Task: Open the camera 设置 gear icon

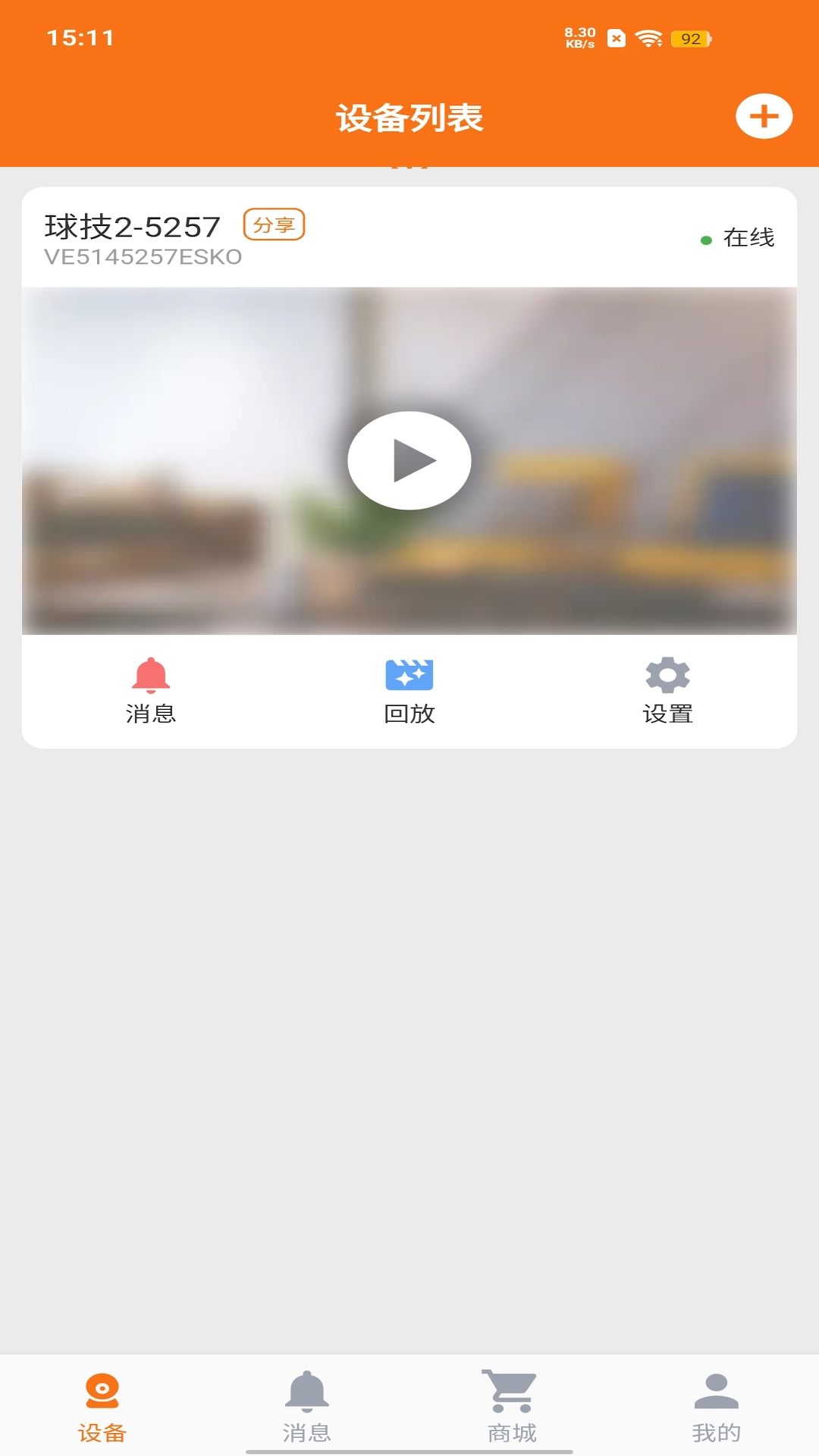Action: [x=668, y=675]
